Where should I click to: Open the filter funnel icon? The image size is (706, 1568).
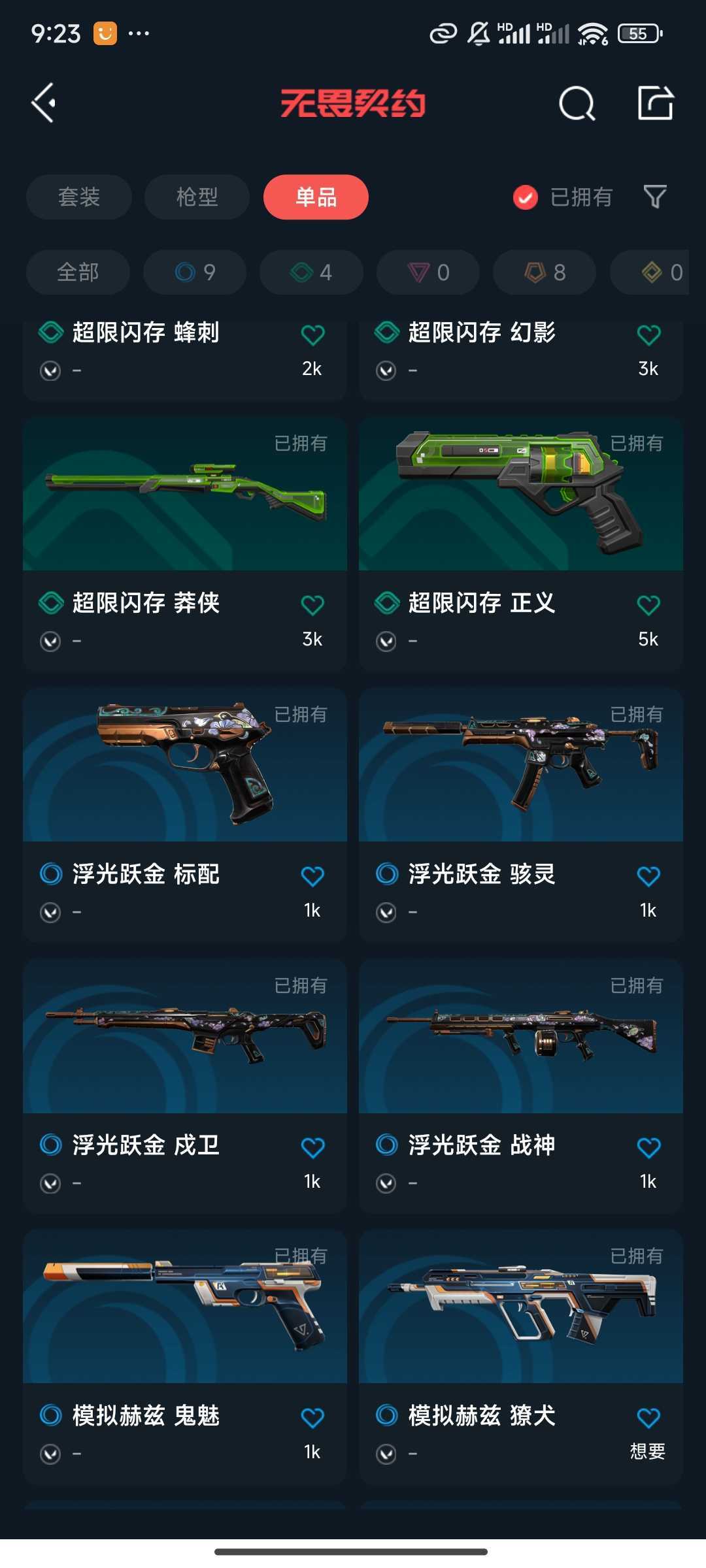(x=655, y=197)
